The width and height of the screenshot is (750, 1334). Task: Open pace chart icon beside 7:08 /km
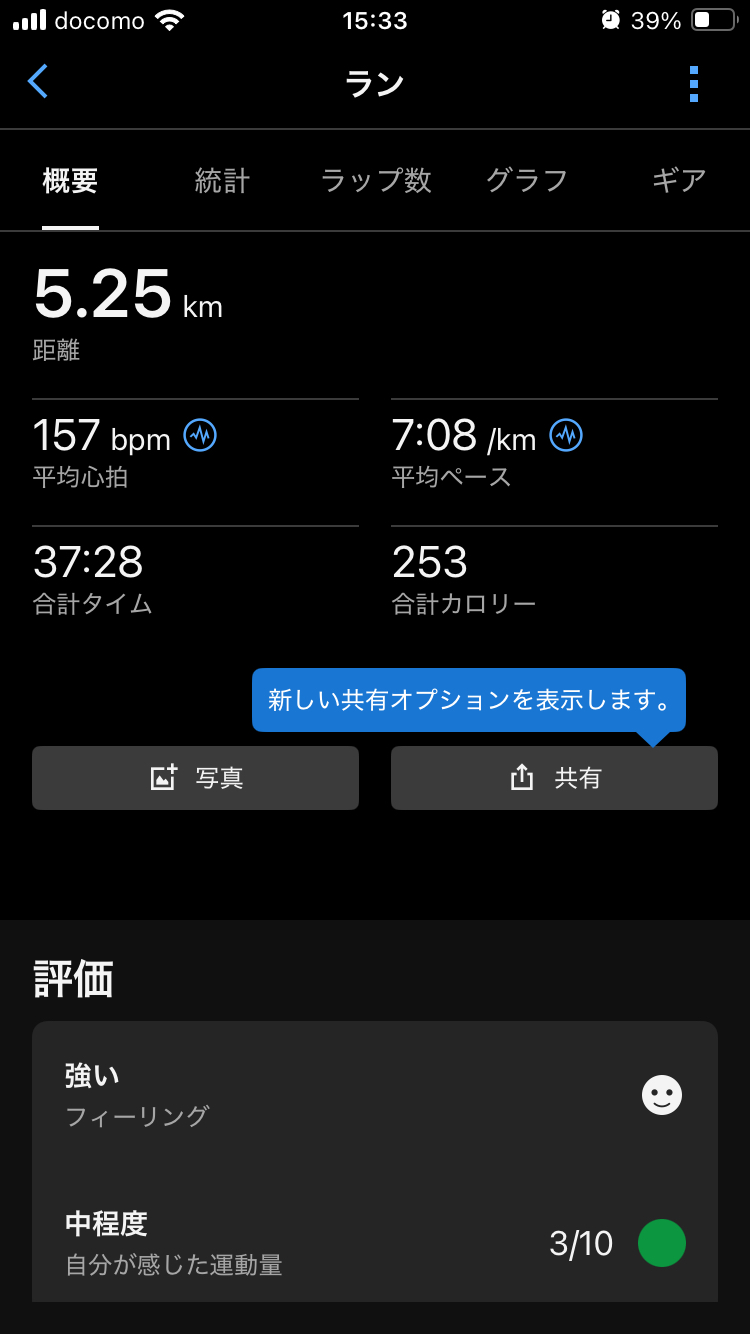[x=566, y=436]
